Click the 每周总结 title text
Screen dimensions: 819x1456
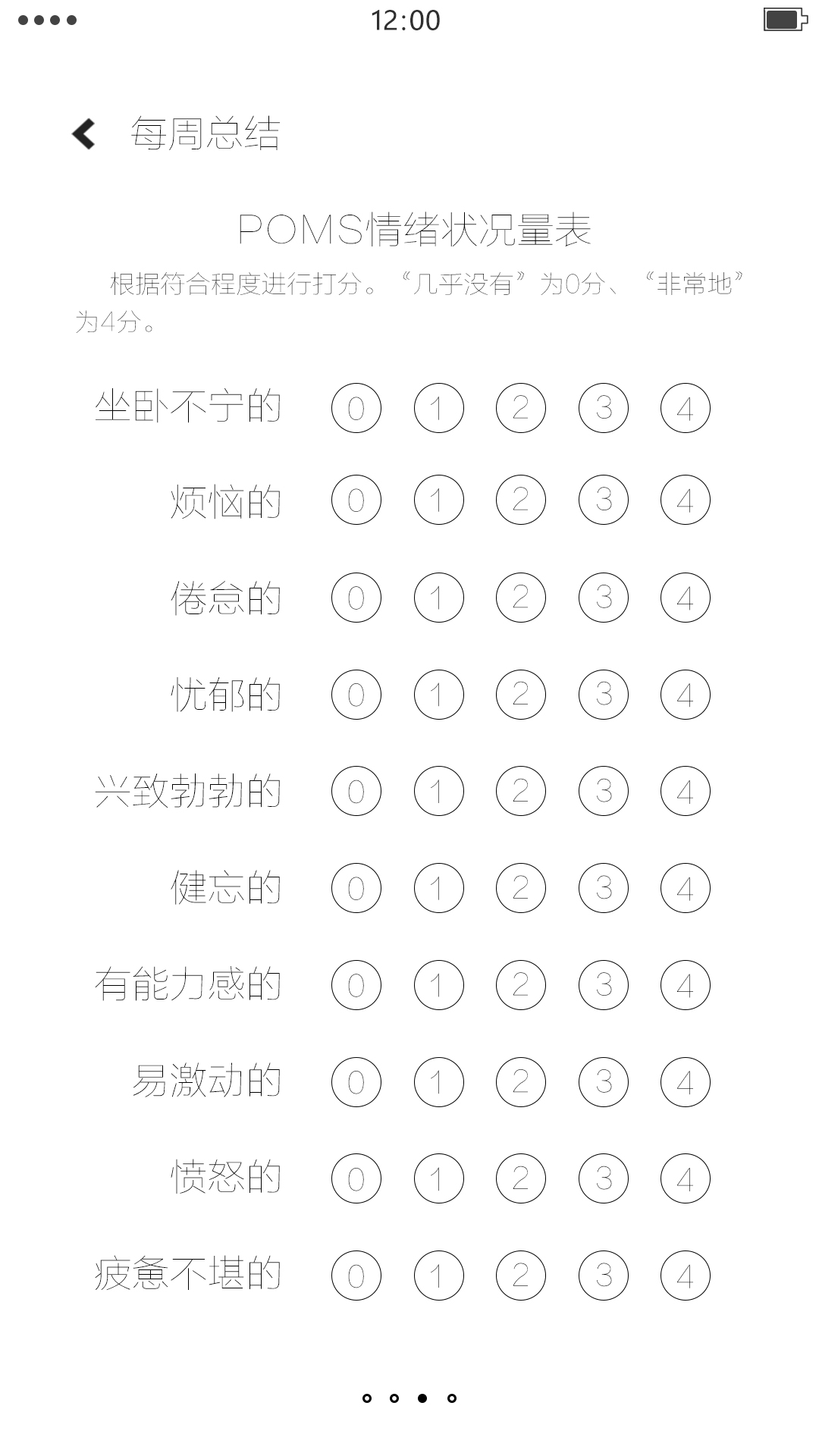[206, 134]
